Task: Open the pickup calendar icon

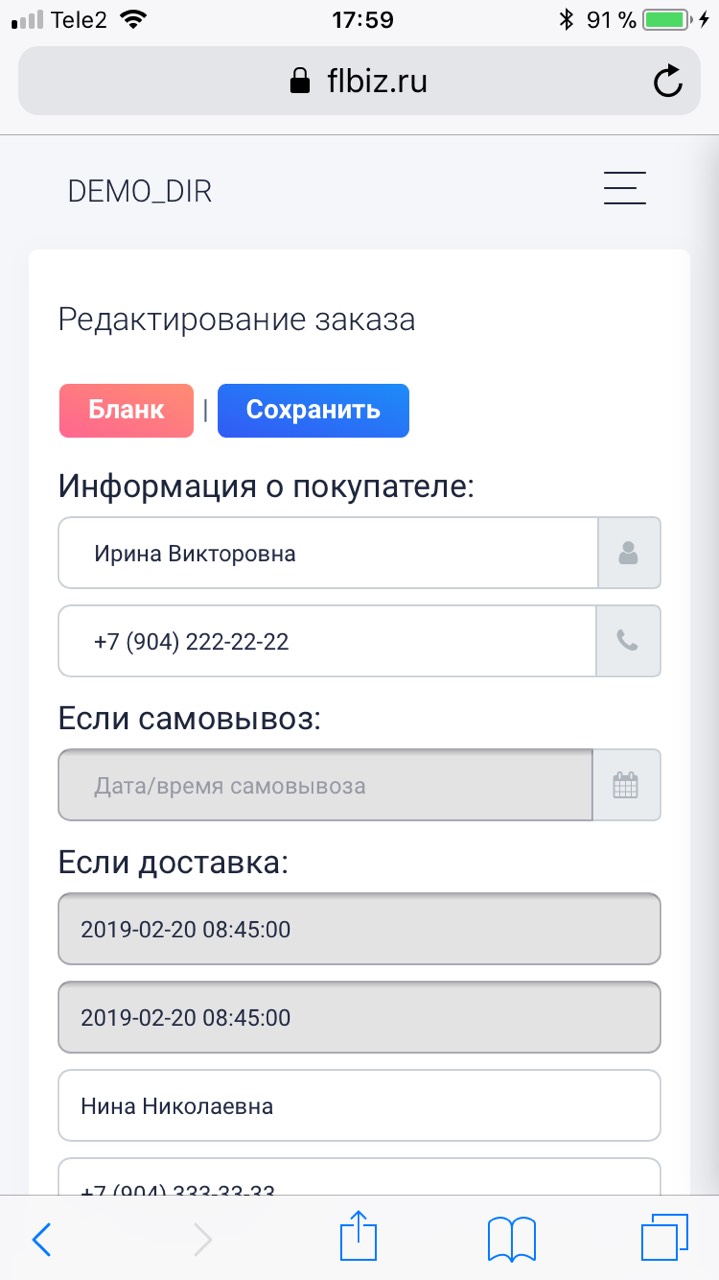Action: (x=626, y=785)
